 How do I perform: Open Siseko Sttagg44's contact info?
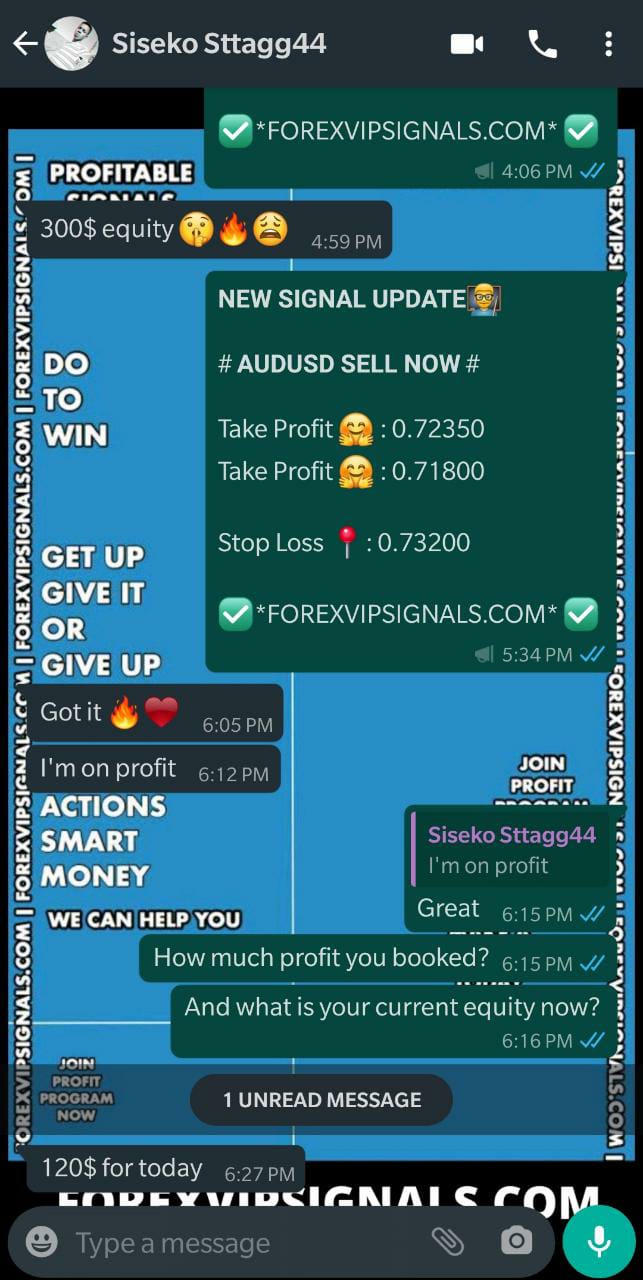(x=220, y=44)
